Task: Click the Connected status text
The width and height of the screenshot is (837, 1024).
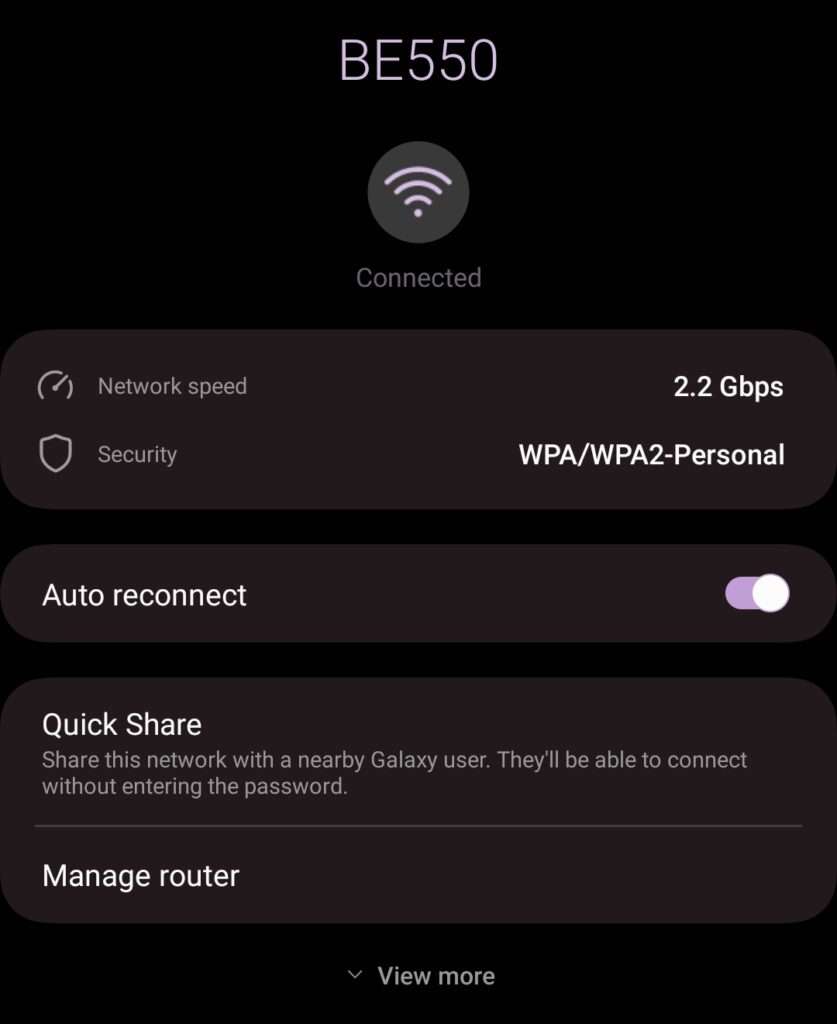Action: (418, 277)
